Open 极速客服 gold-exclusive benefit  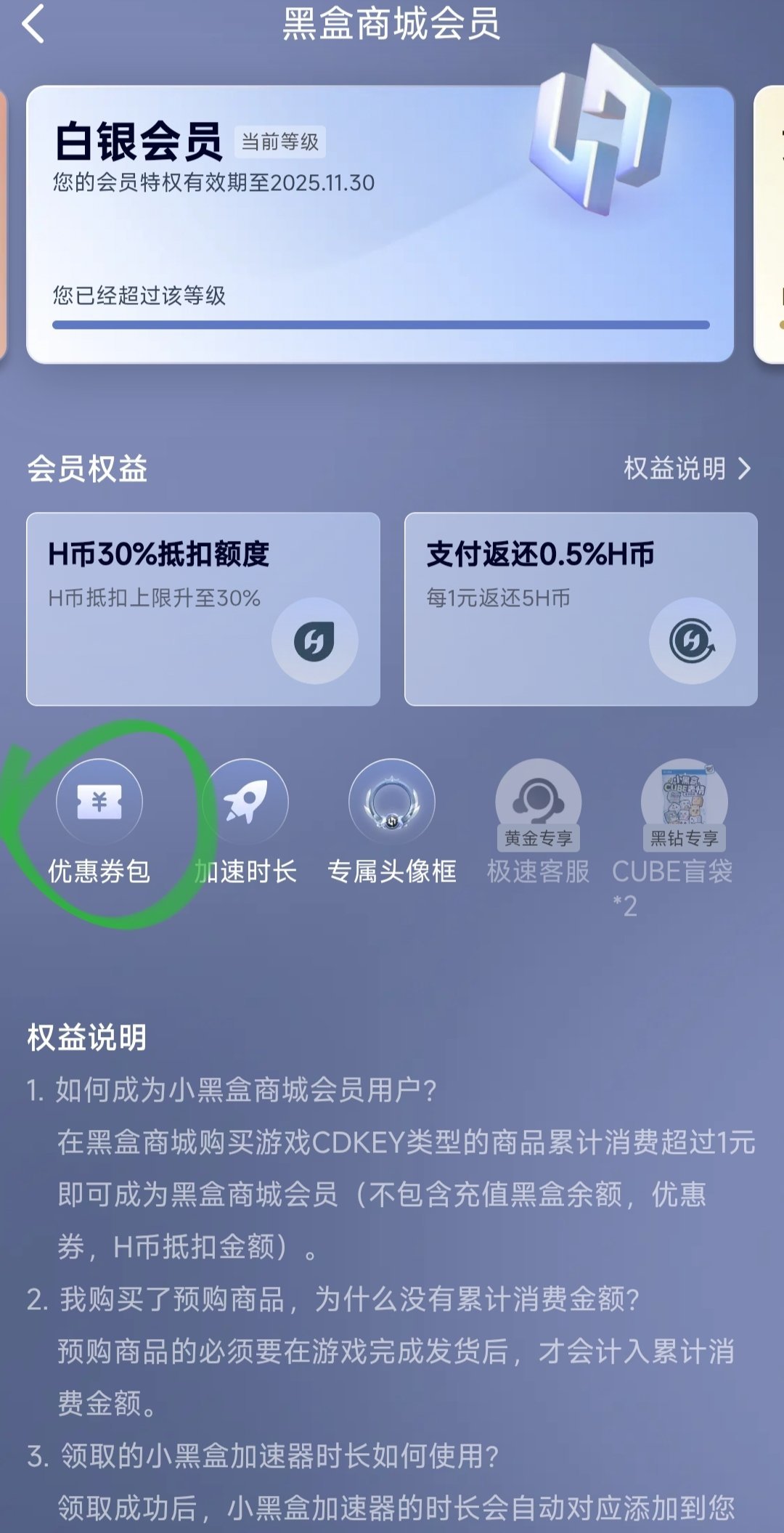tap(538, 802)
